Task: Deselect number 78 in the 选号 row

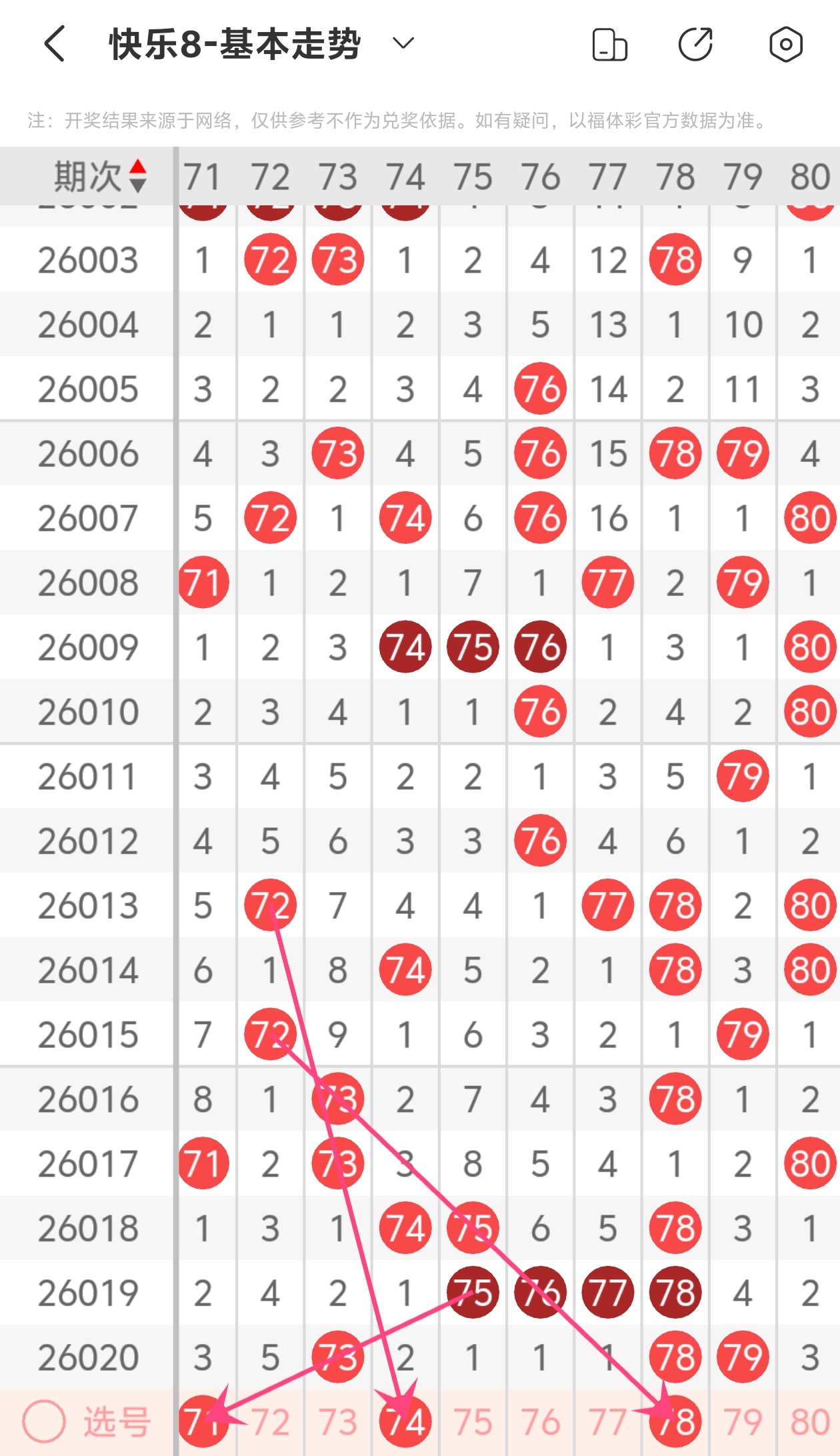Action: 675,1421
